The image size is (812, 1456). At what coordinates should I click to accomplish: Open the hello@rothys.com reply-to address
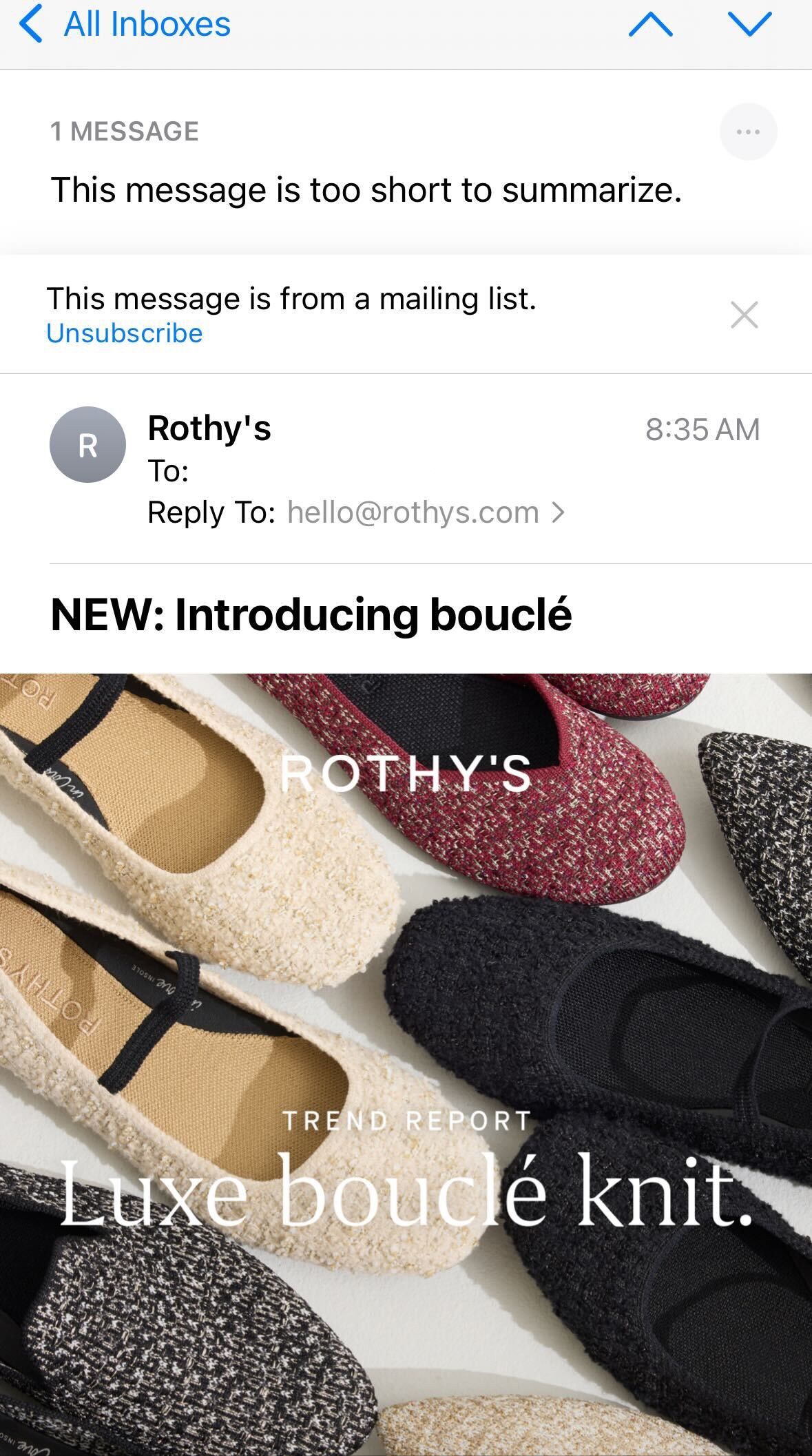(x=413, y=512)
